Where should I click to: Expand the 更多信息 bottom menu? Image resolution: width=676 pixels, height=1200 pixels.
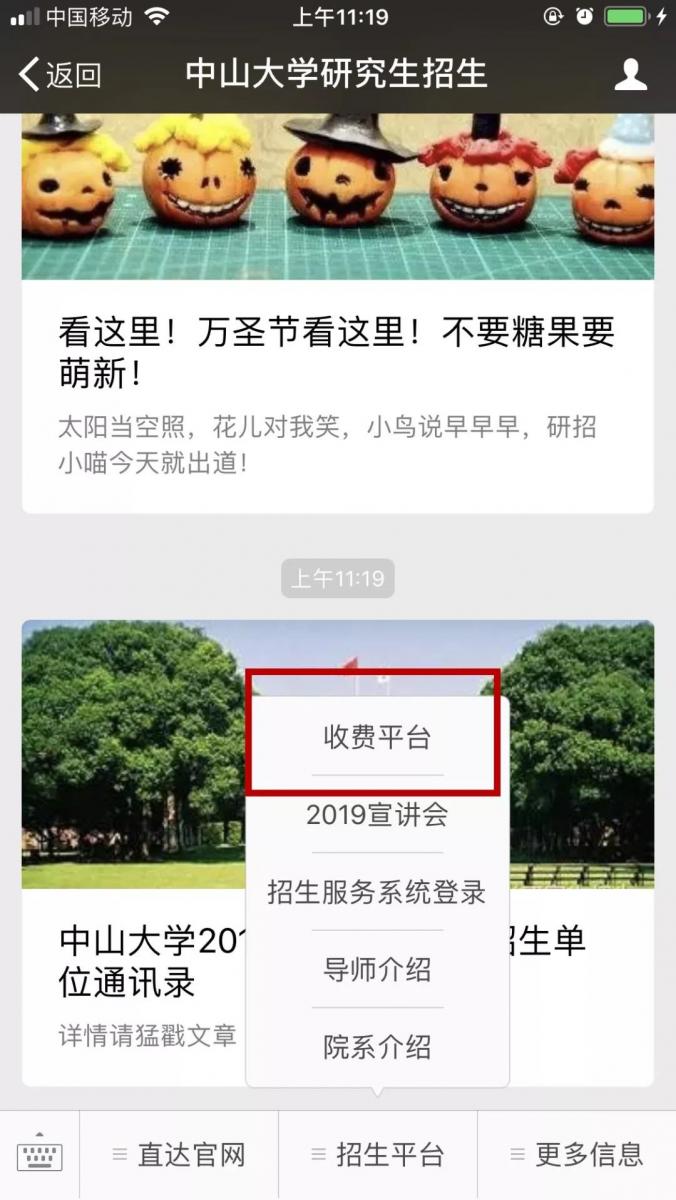577,1155
